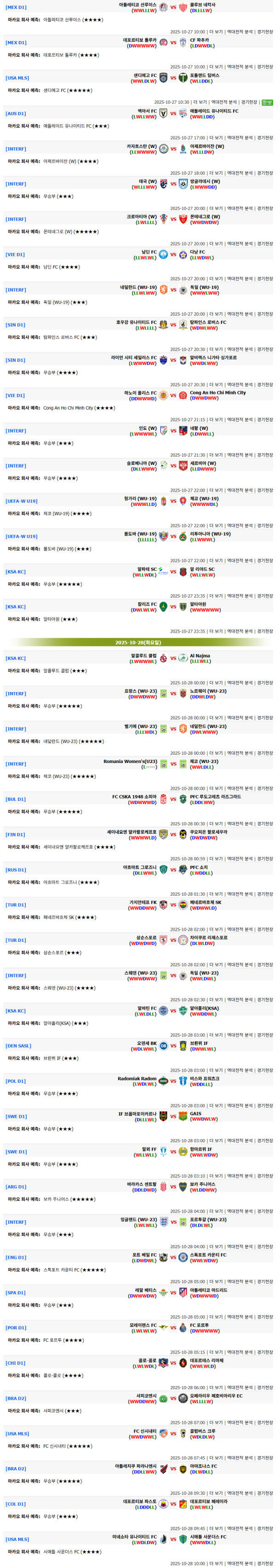This screenshot has width=276, height=1568.
Task: Open '경기현장' for 가지안테프 FK vs 페네르바흐체 SK
Action: click(264, 929)
